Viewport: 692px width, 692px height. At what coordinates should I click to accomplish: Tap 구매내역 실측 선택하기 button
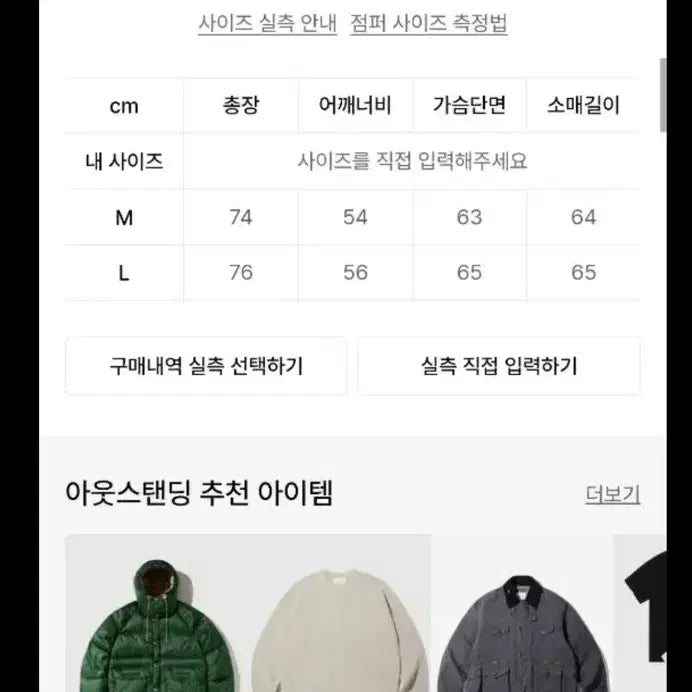point(206,366)
